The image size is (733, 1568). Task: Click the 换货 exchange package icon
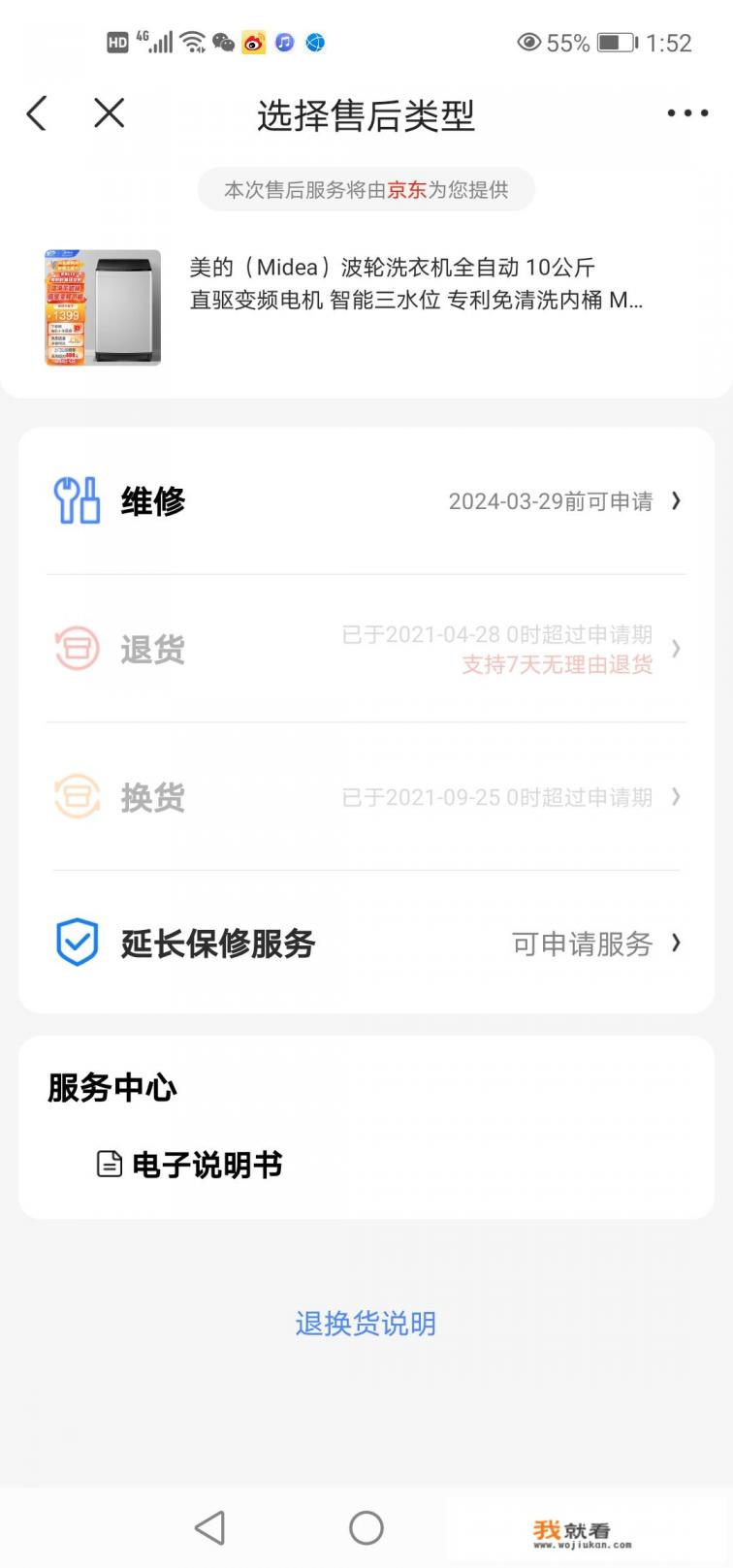[76, 797]
